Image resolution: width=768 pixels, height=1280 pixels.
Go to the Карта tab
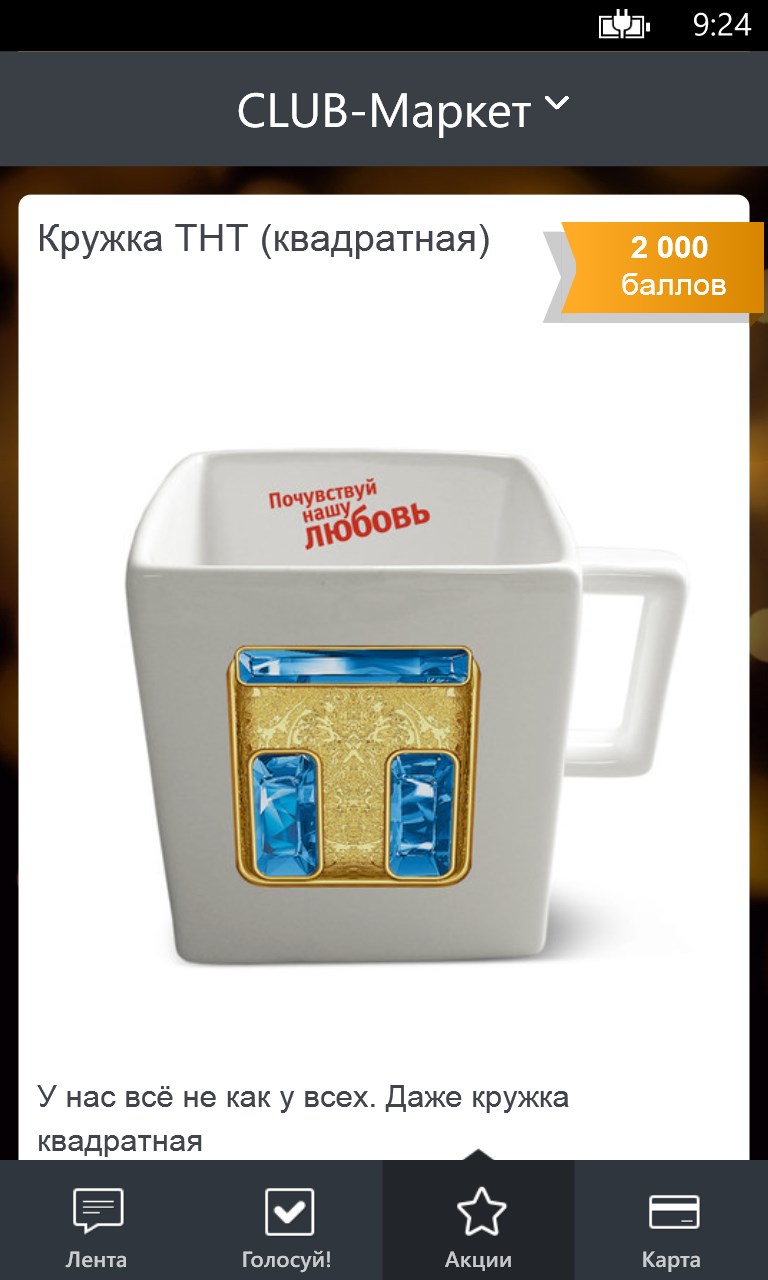(672, 1225)
